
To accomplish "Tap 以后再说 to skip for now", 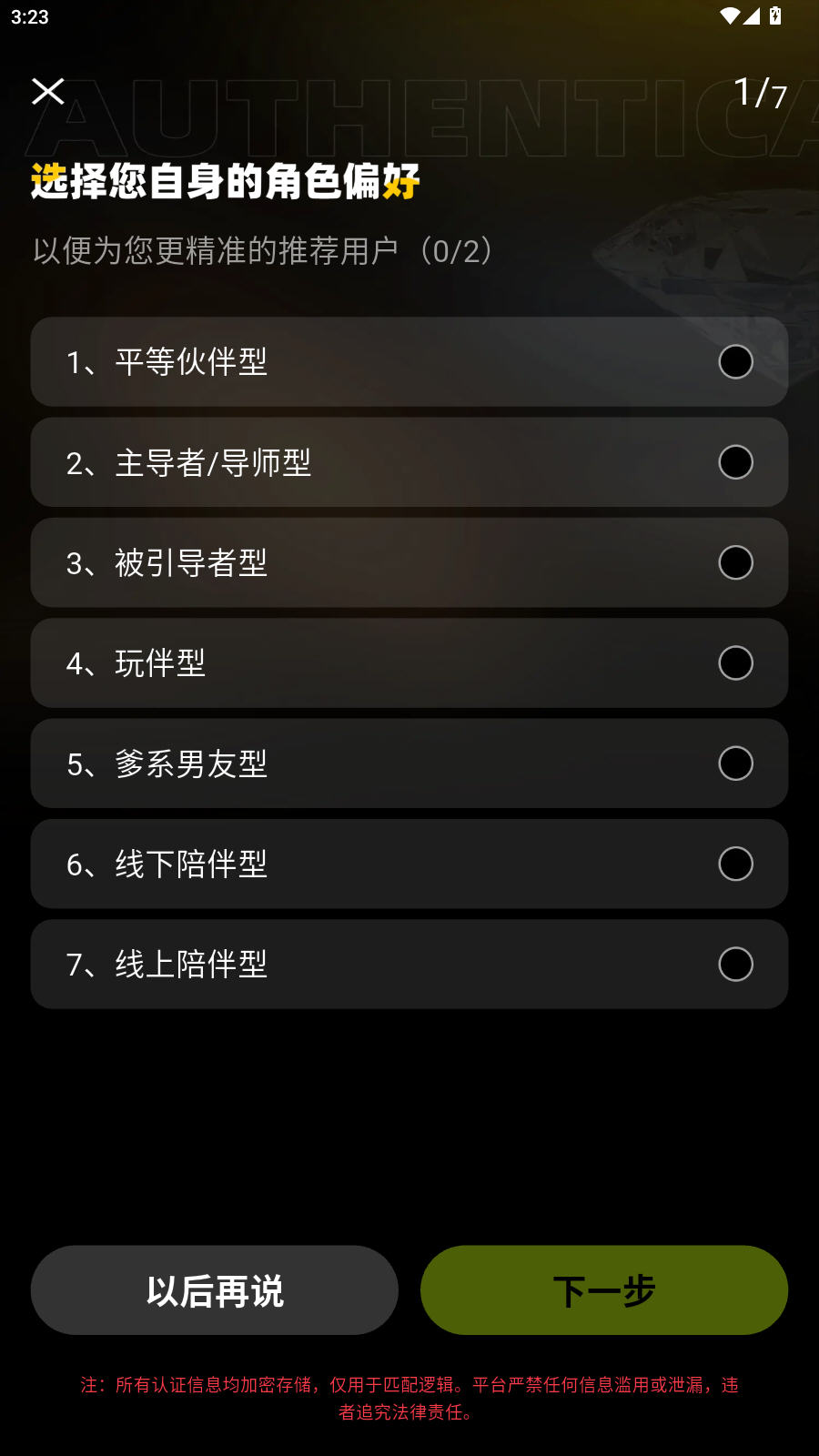I will [x=215, y=1290].
